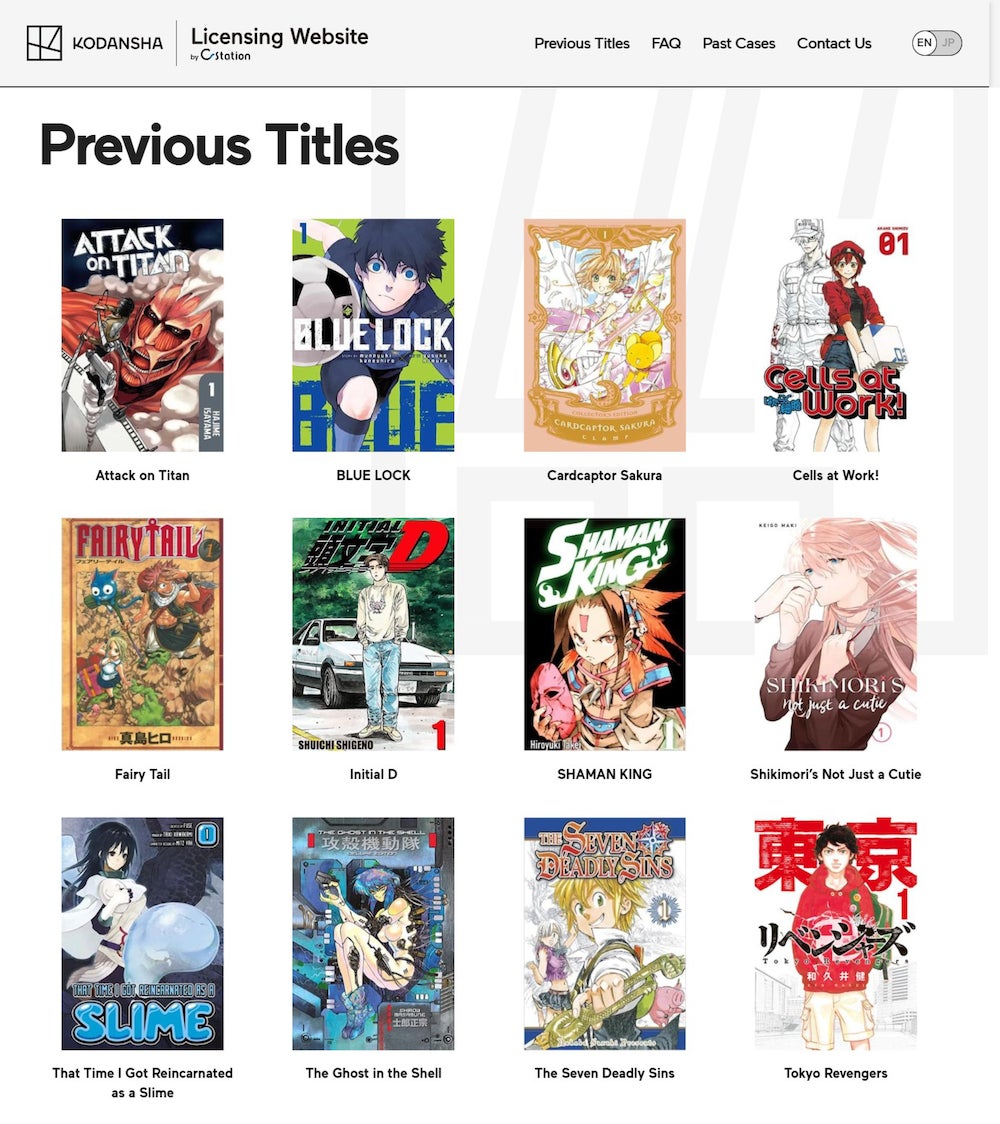The height and width of the screenshot is (1124, 1000).
Task: Open The Ghost in the Shell cover
Action: (373, 933)
